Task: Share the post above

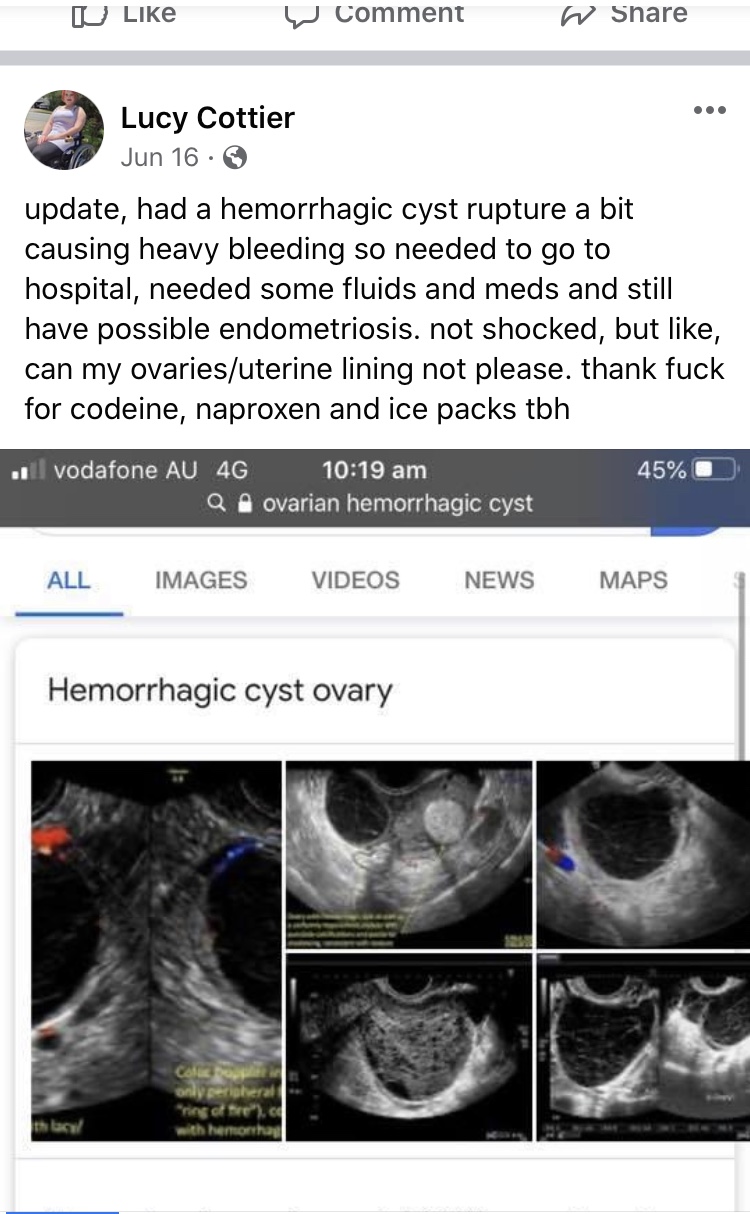Action: (627, 14)
